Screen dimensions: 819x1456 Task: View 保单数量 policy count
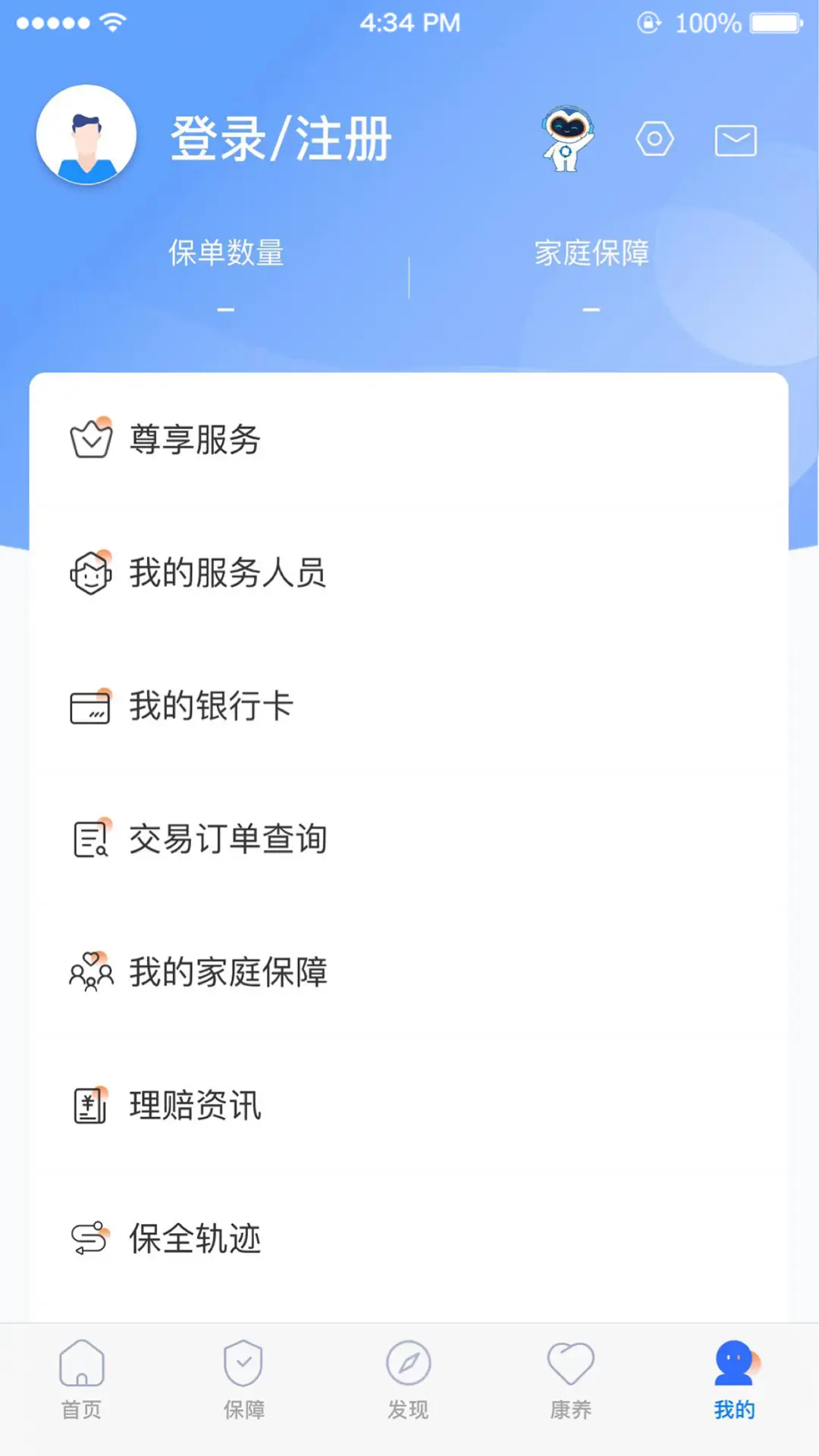pos(226,275)
